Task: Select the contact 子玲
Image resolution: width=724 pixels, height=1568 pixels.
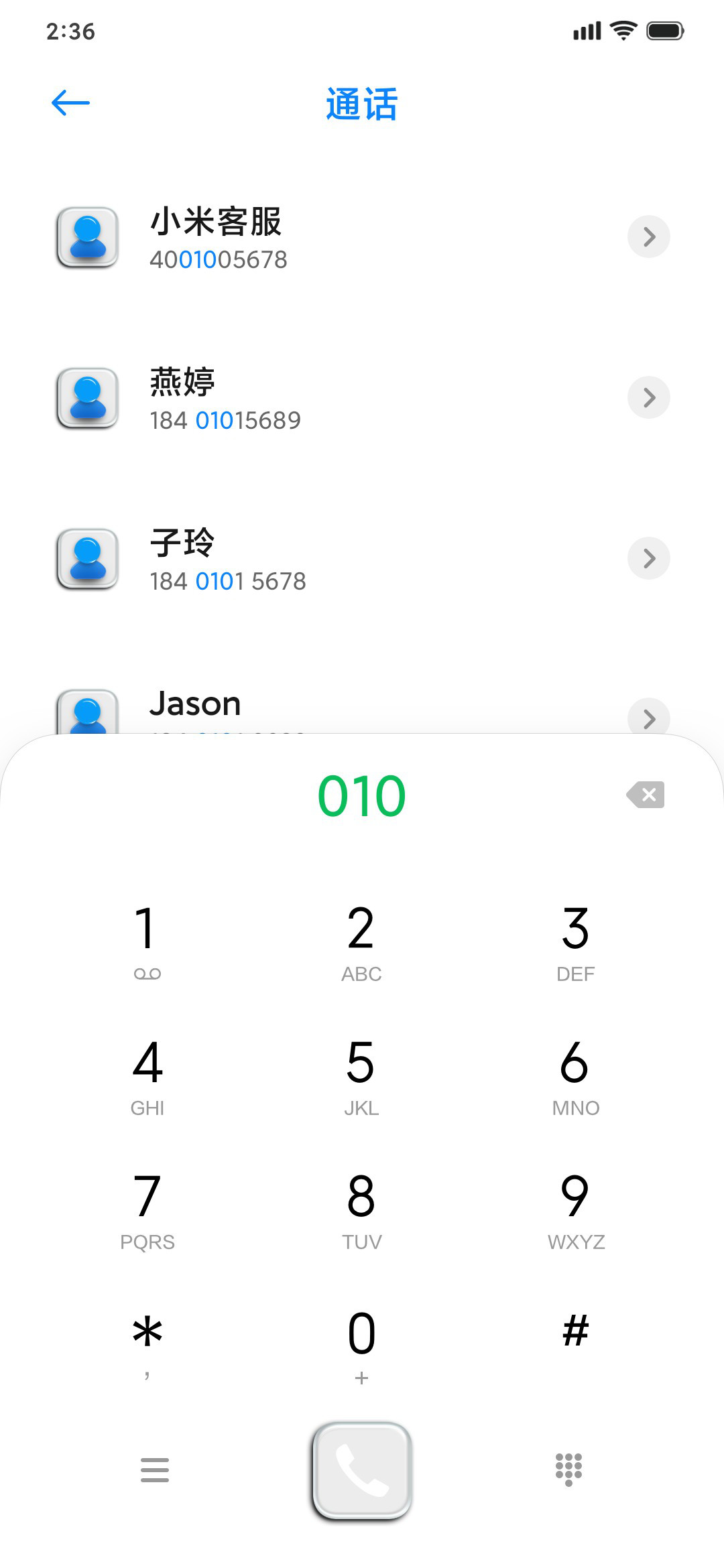Action: click(362, 559)
